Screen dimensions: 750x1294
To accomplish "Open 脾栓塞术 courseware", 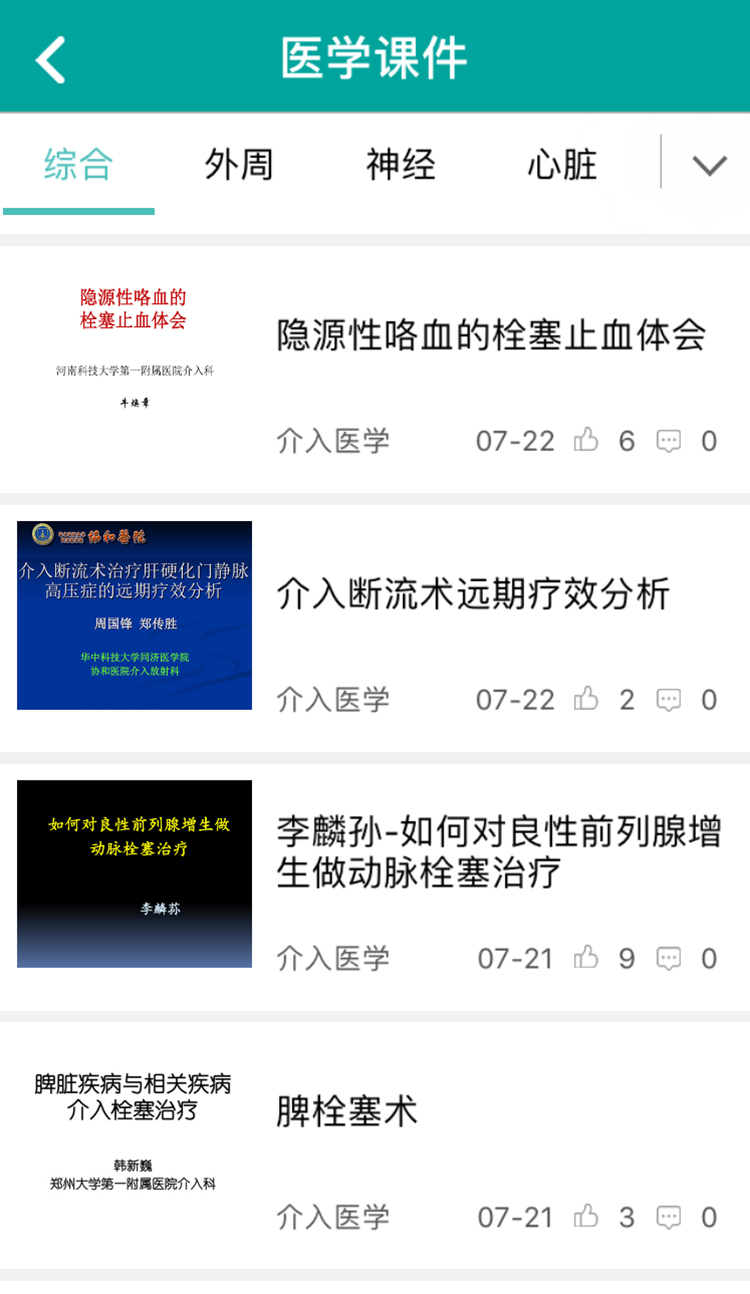I will point(347,1111).
